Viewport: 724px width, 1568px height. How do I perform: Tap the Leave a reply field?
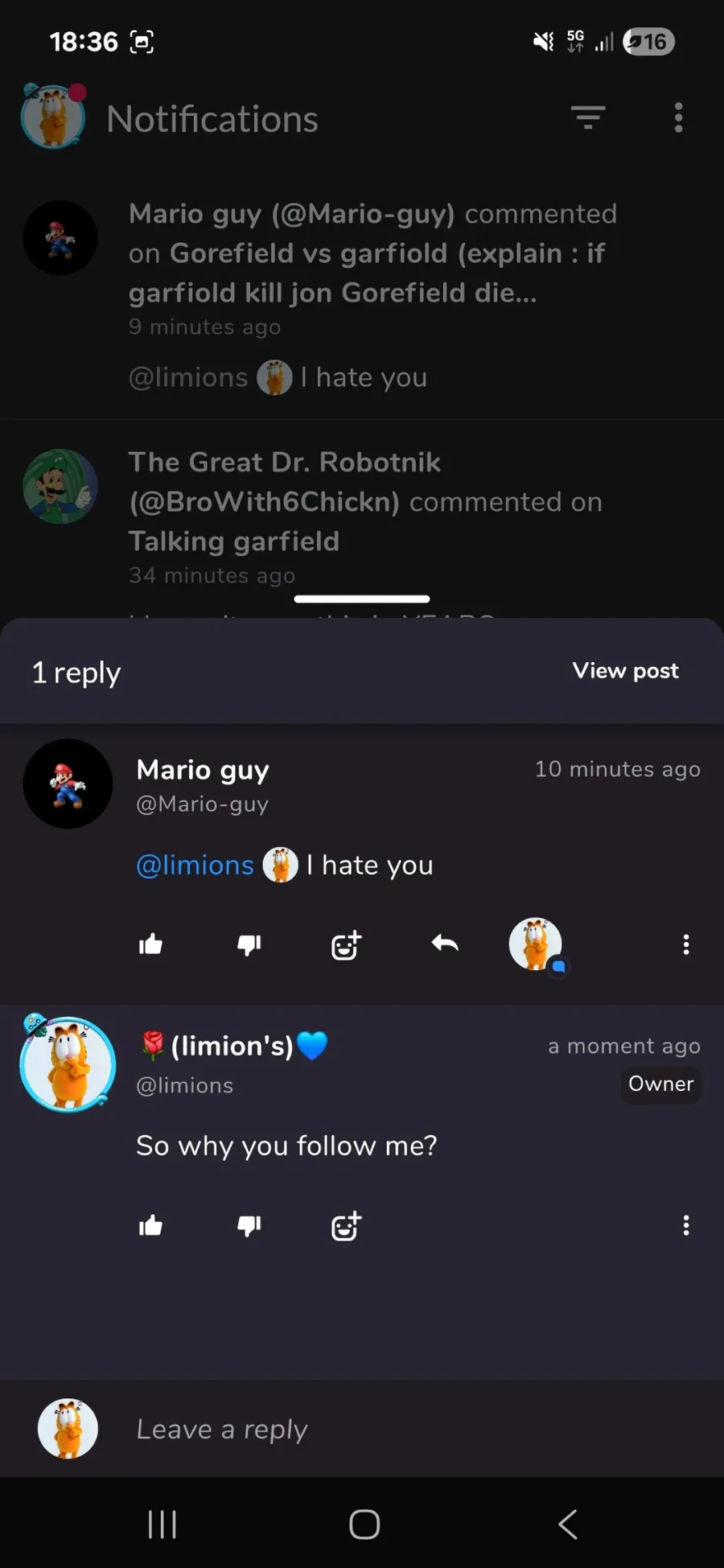click(402, 1429)
